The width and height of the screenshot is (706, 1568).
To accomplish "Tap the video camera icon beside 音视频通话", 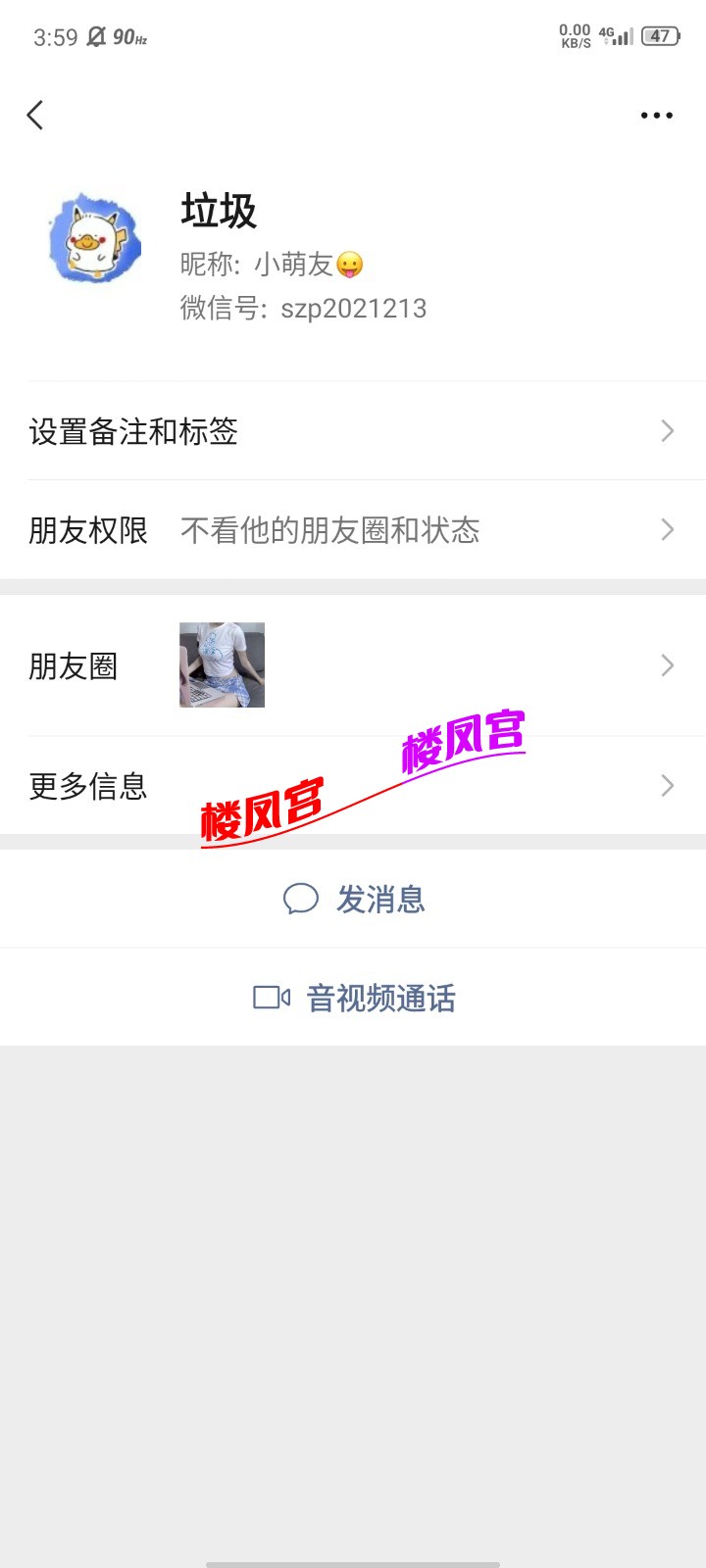I will coord(270,997).
